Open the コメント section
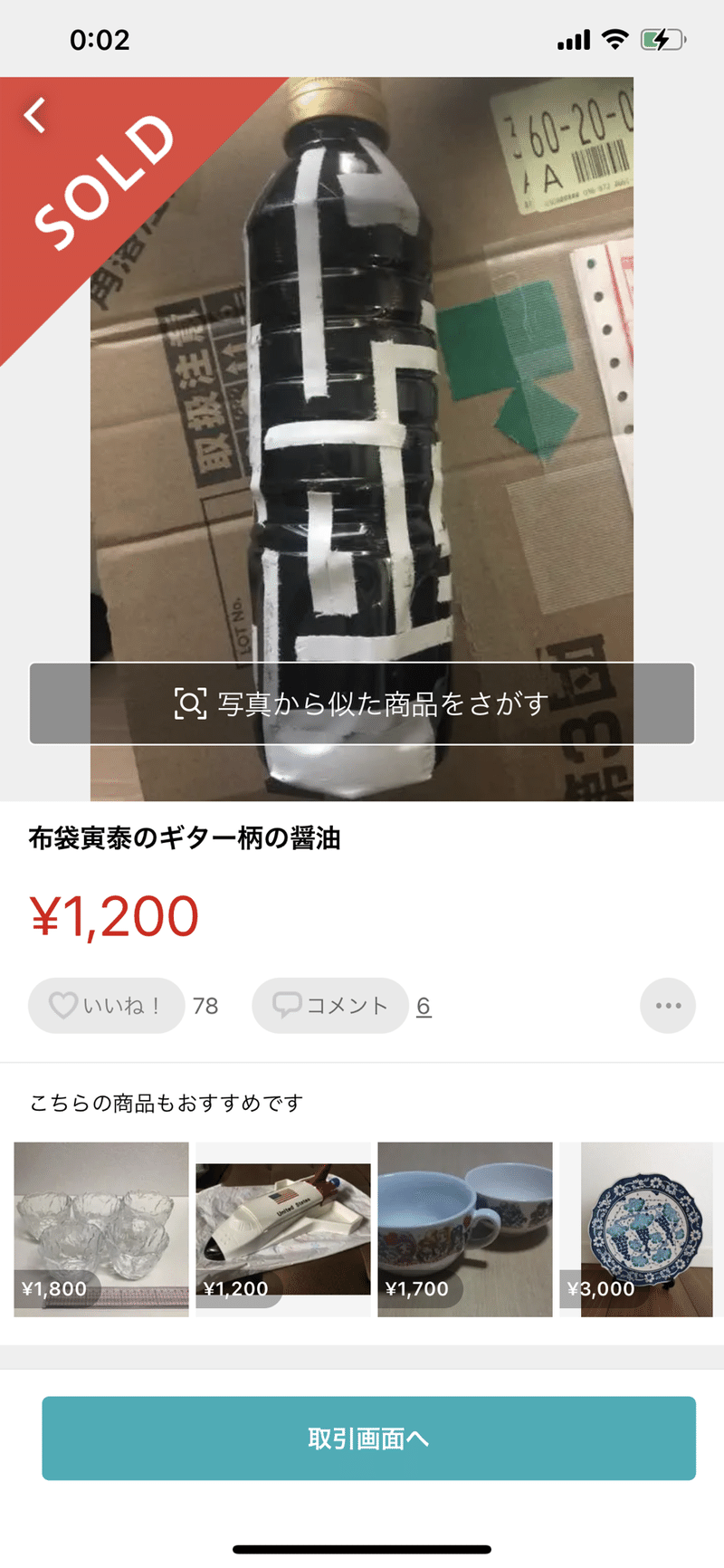 (330, 1006)
